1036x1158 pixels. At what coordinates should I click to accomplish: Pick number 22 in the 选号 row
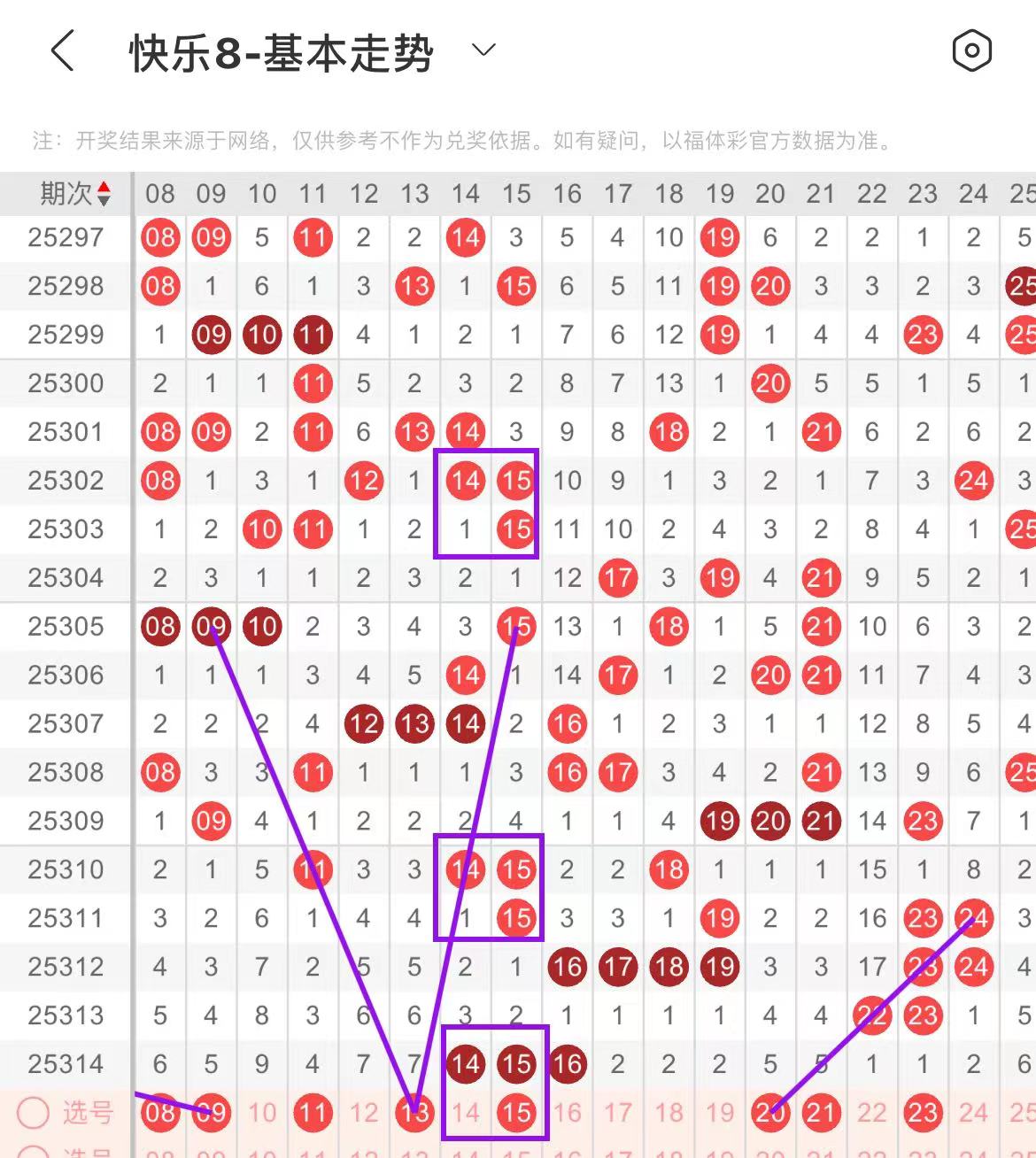point(872,1113)
